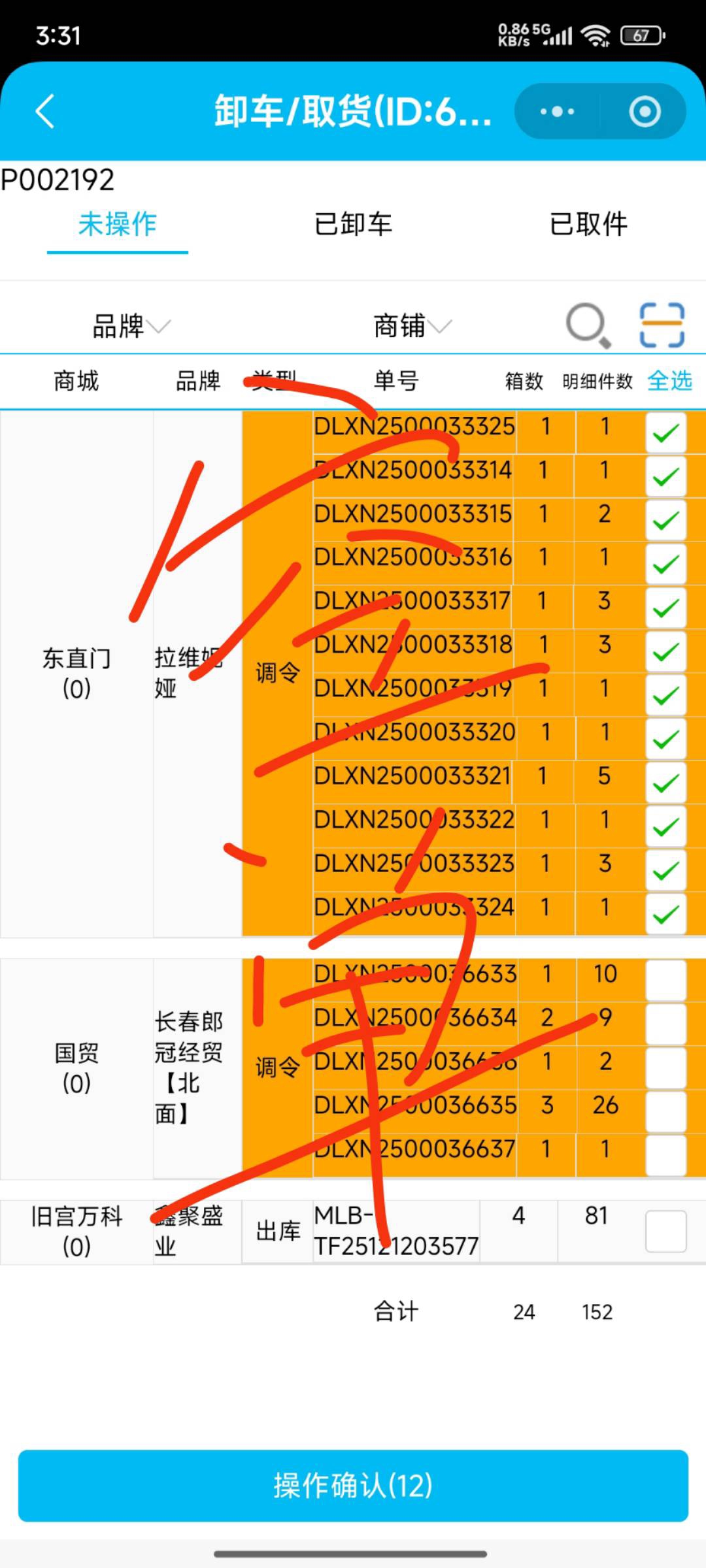Tap 全选 to select all orders

[x=669, y=380]
